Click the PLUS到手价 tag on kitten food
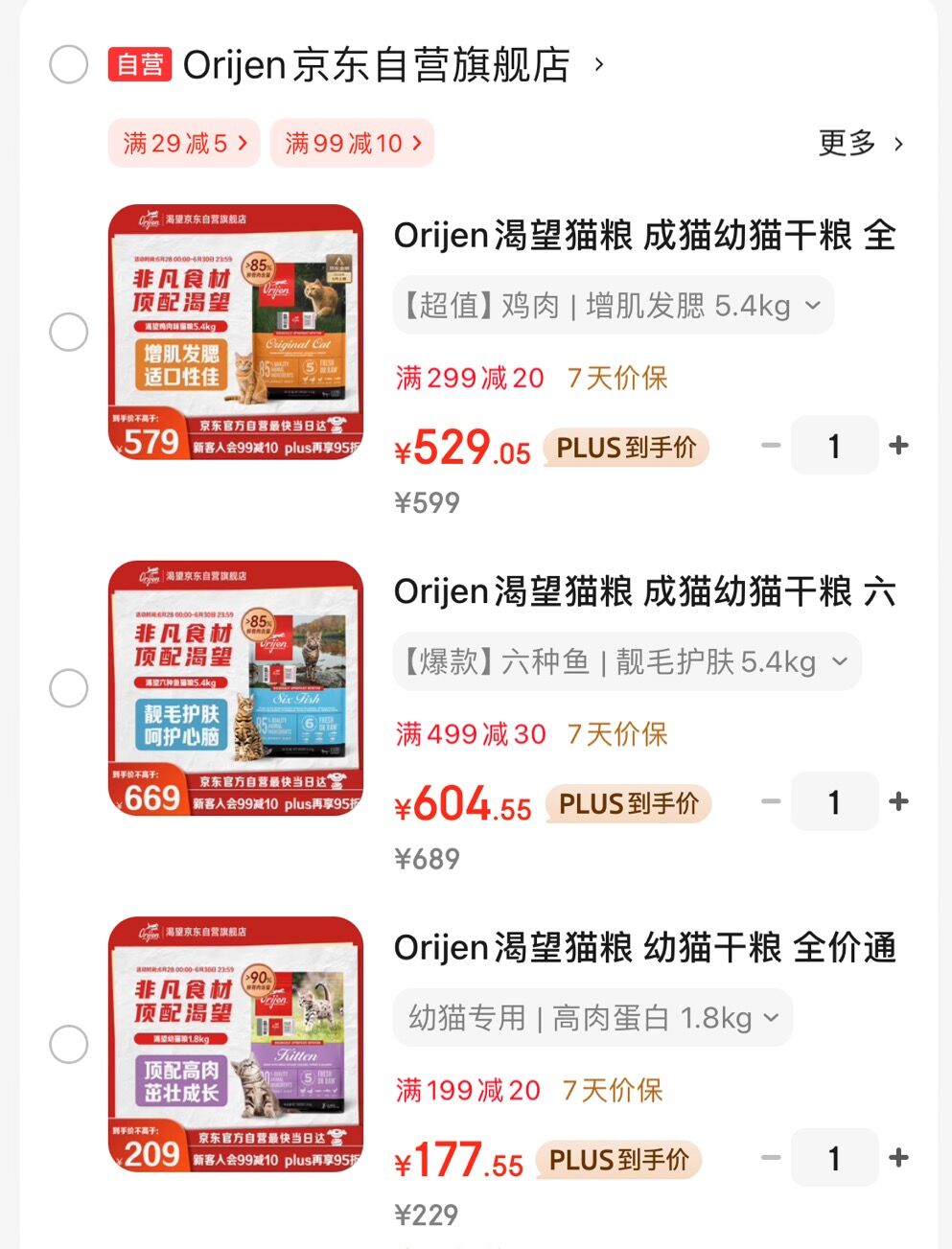The width and height of the screenshot is (952, 1249). pyautogui.click(x=617, y=1160)
